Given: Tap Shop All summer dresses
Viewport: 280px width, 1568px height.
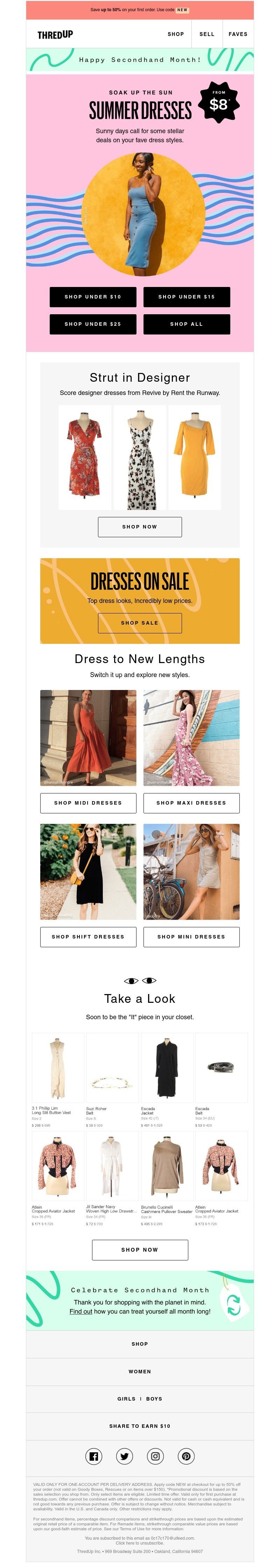Looking at the screenshot, I should click(x=186, y=324).
